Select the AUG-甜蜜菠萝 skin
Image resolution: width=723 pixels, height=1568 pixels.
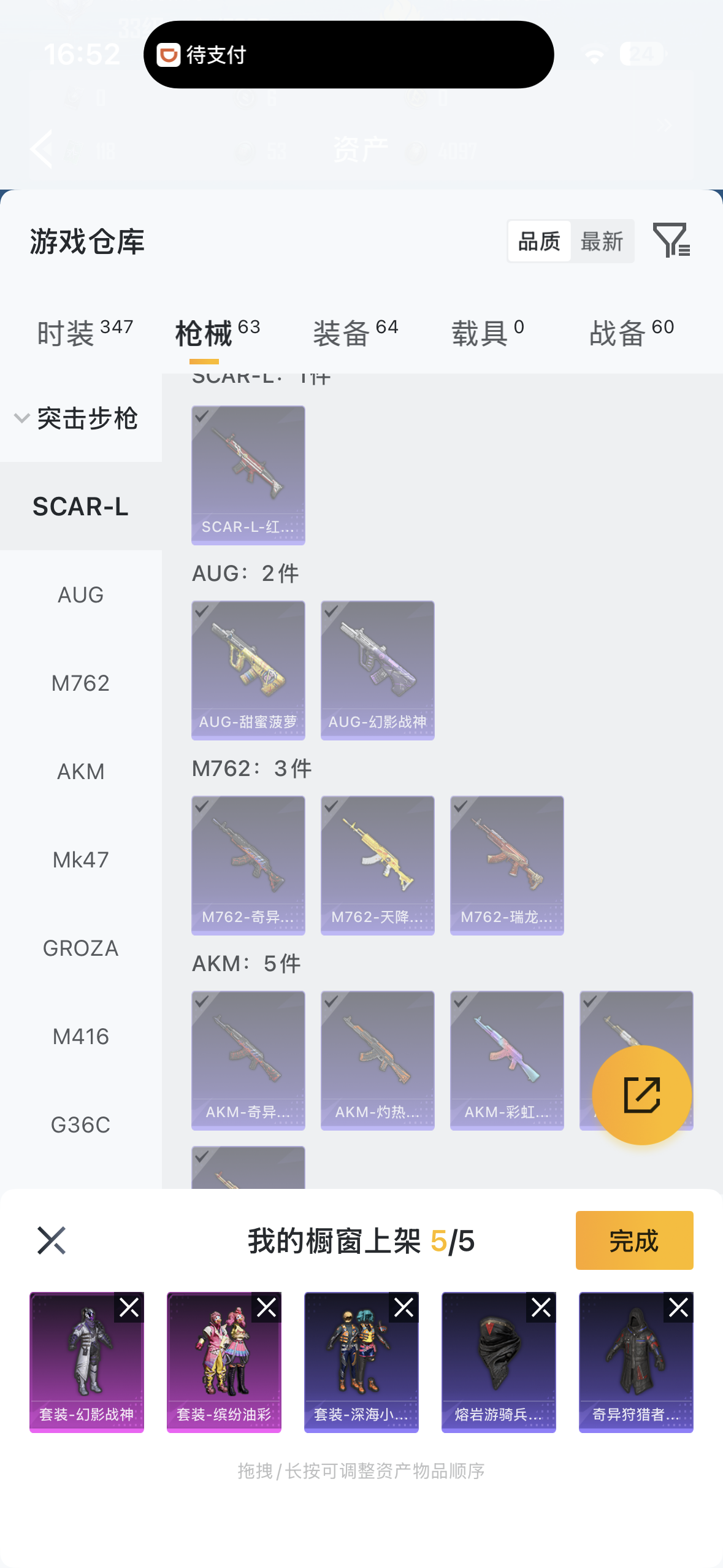(248, 670)
